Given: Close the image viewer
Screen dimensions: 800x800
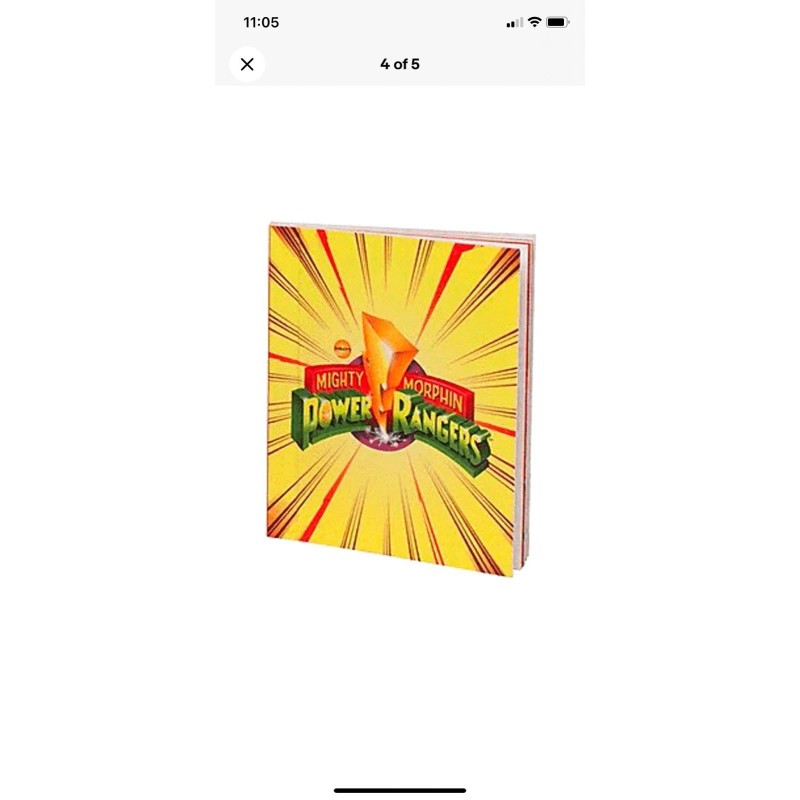Looking at the screenshot, I should tap(247, 64).
